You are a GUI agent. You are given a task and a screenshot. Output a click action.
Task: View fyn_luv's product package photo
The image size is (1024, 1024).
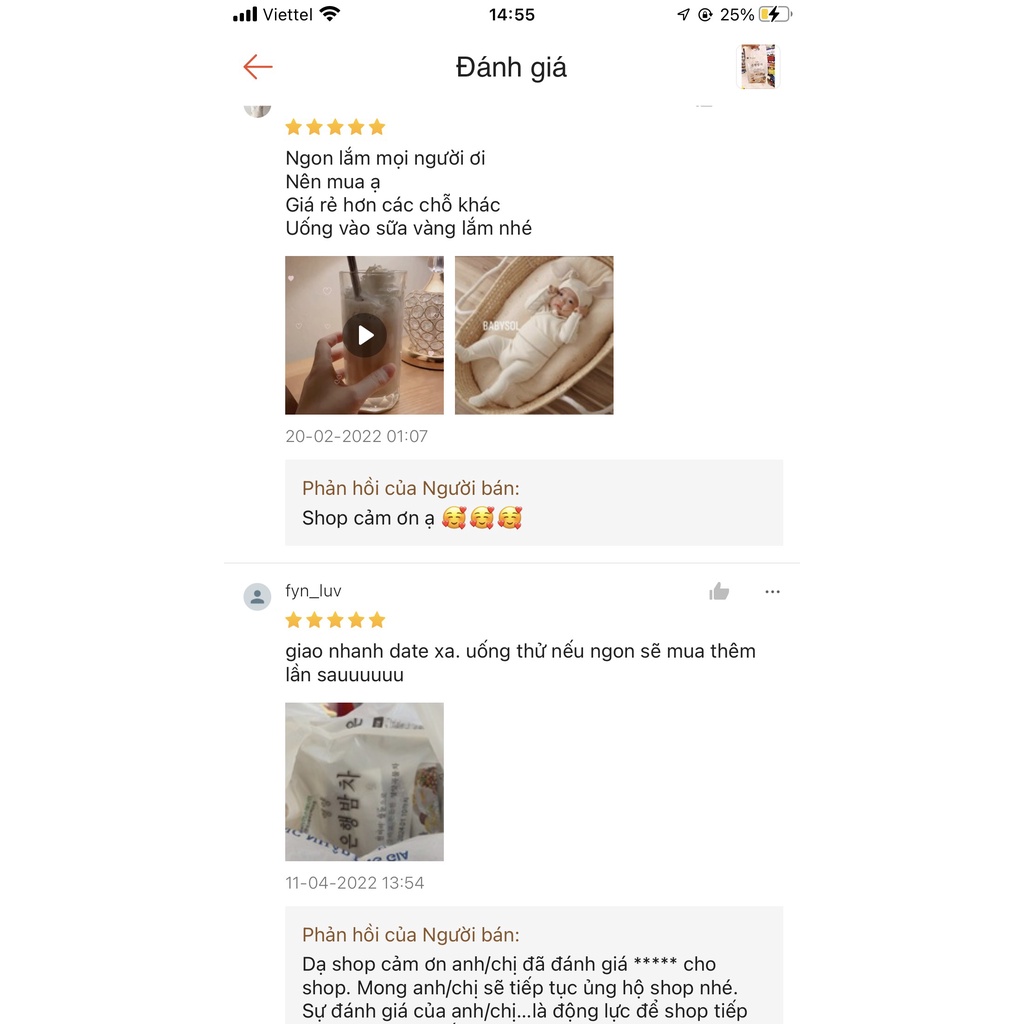click(365, 781)
